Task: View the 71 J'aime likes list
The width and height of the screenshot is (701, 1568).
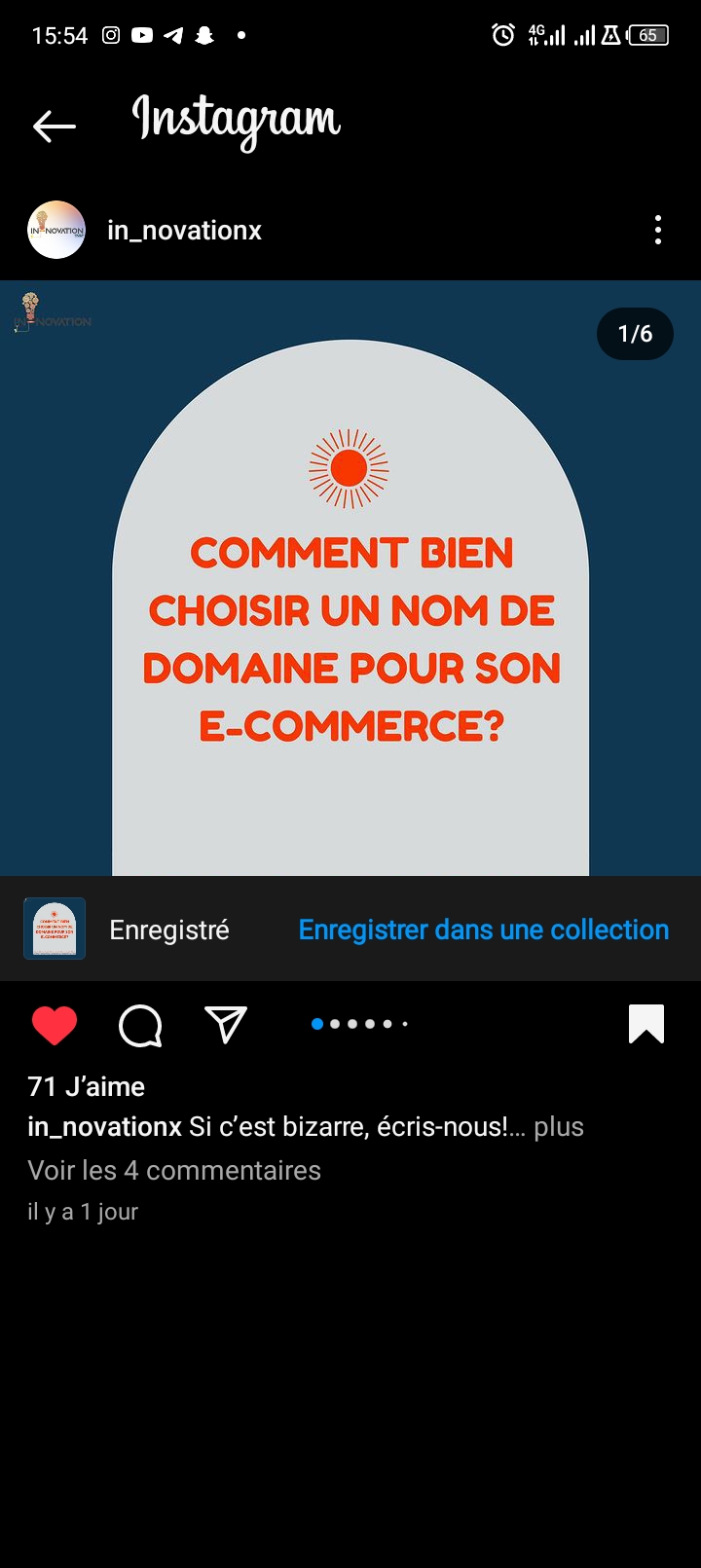Action: tap(87, 1086)
